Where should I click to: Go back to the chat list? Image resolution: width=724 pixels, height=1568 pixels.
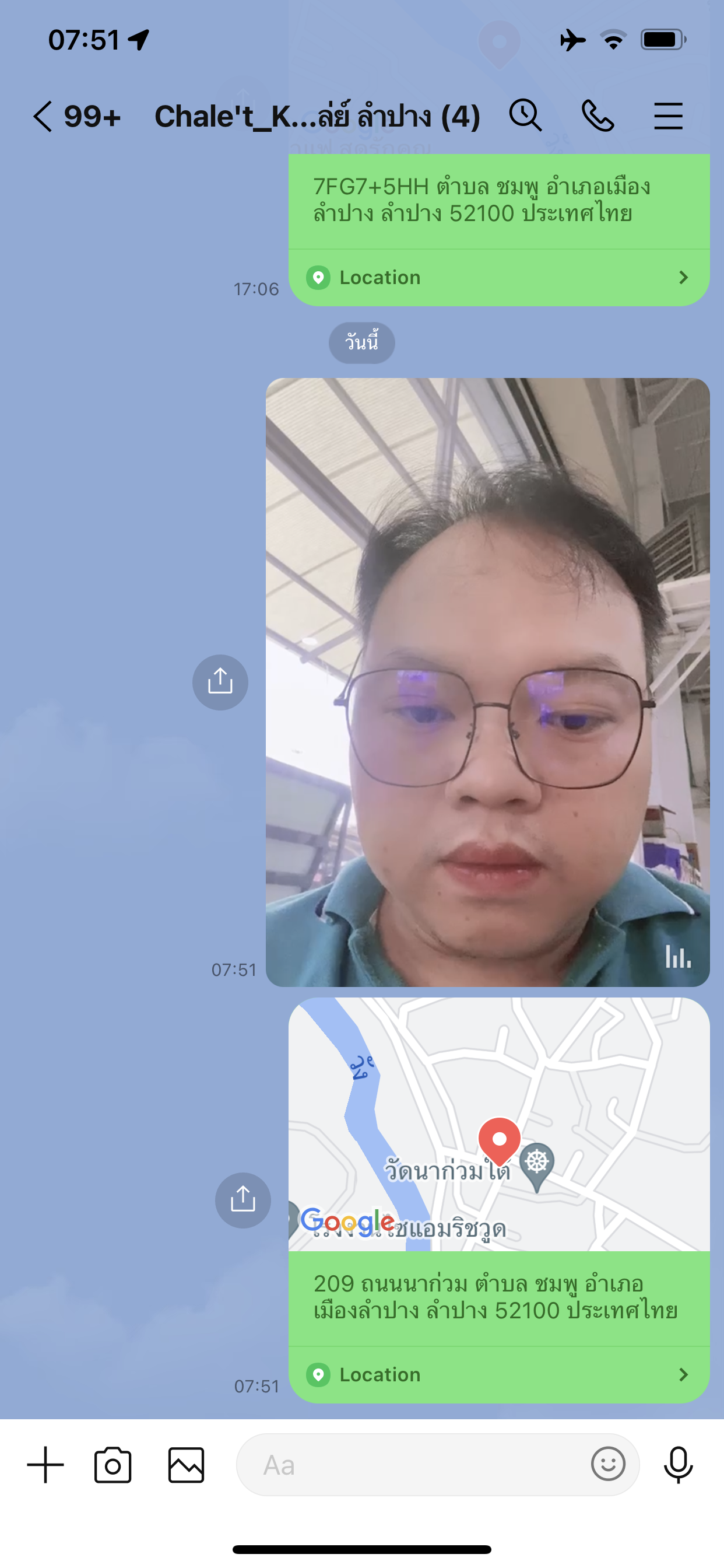[43, 116]
